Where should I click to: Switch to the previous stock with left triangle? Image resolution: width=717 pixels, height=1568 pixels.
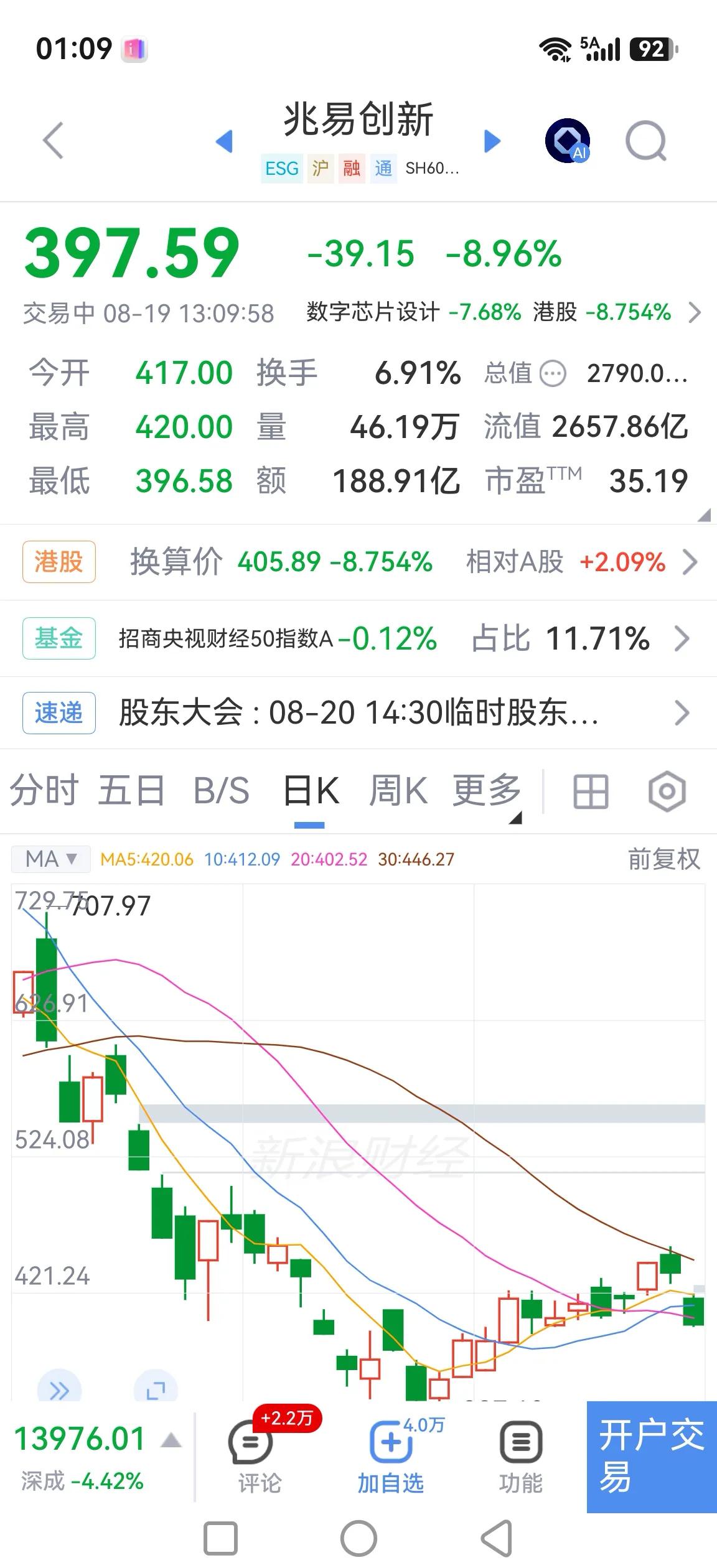pyautogui.click(x=224, y=141)
